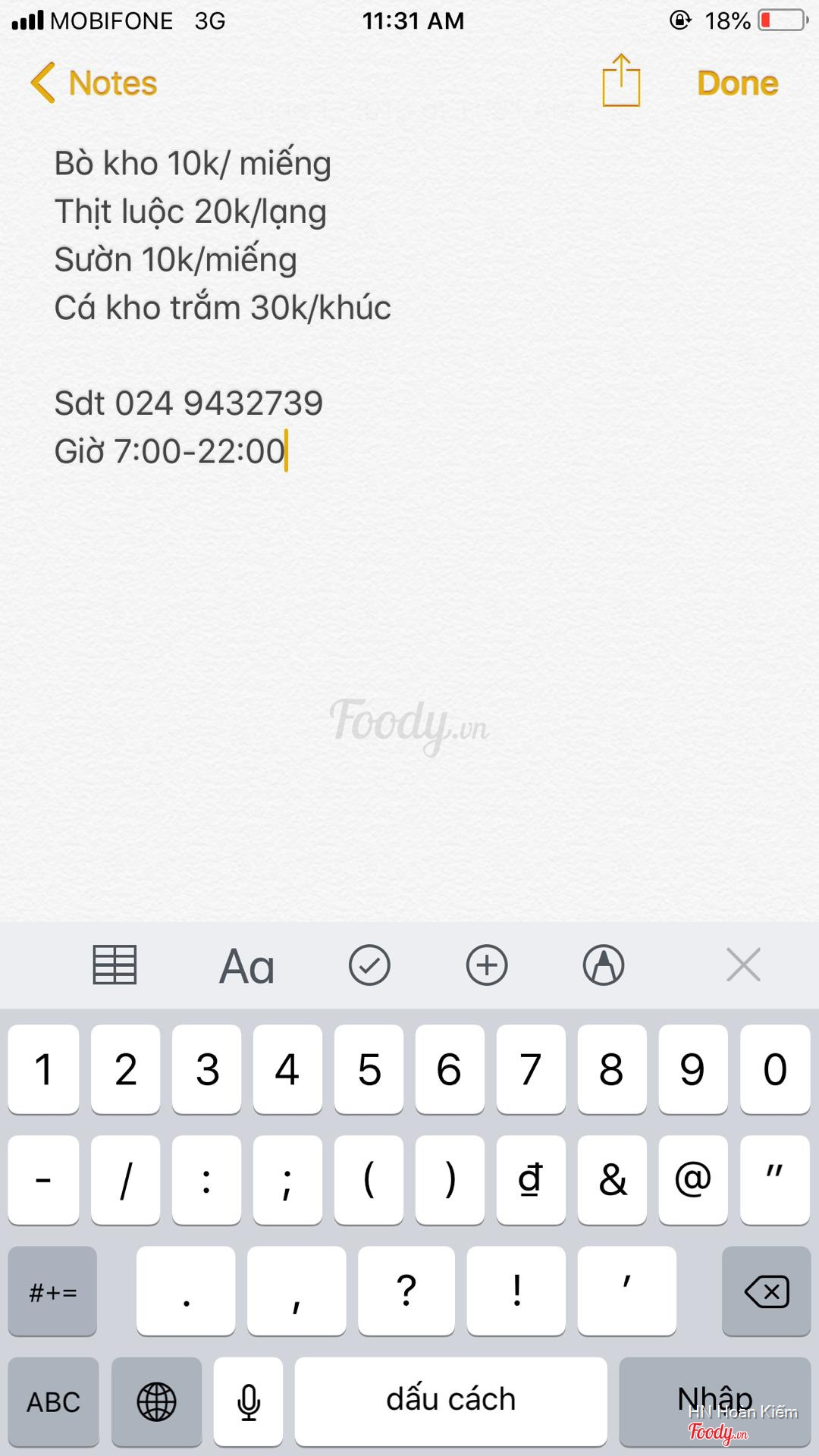Open the Aa text formatting options
Screen dimensions: 819x1456
tap(246, 967)
